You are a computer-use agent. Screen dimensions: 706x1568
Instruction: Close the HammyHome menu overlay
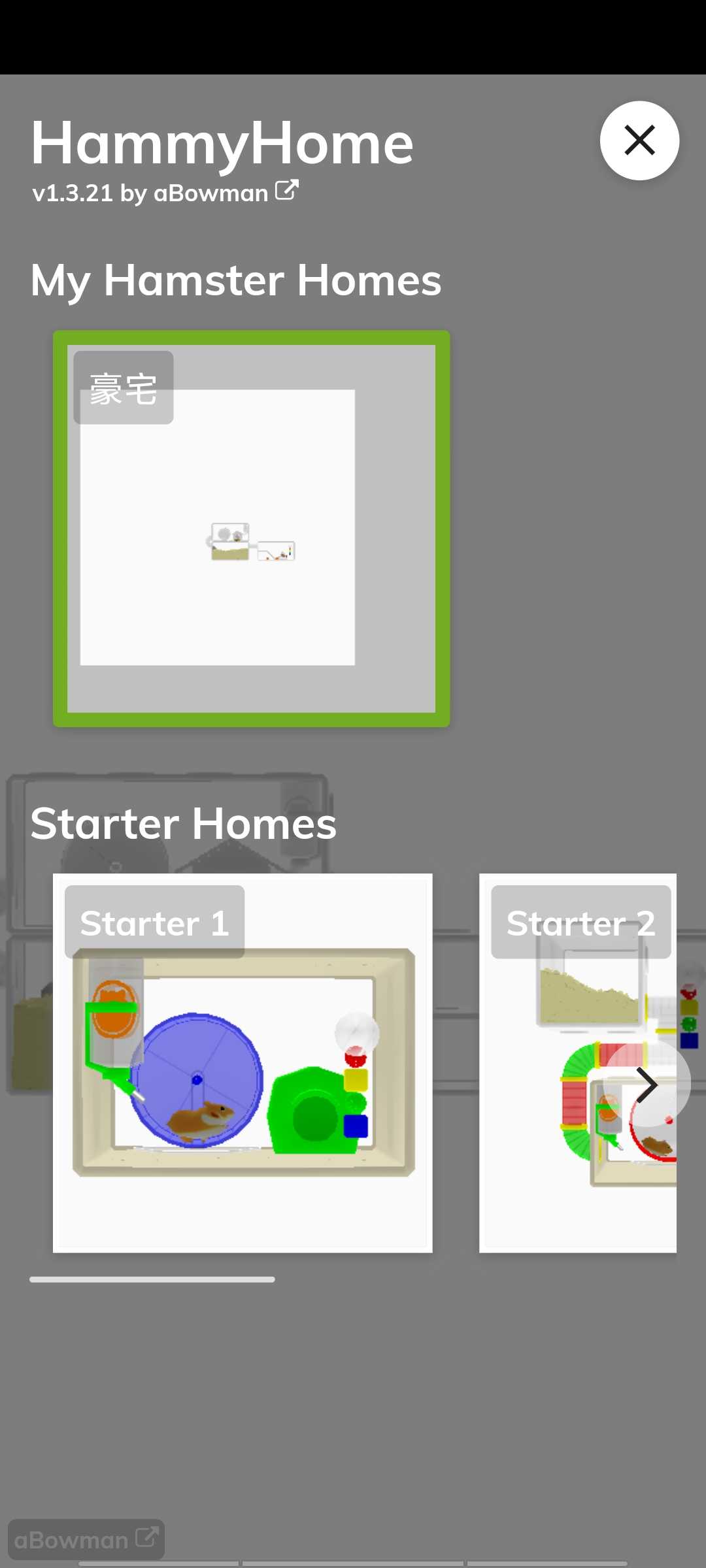pos(639,140)
